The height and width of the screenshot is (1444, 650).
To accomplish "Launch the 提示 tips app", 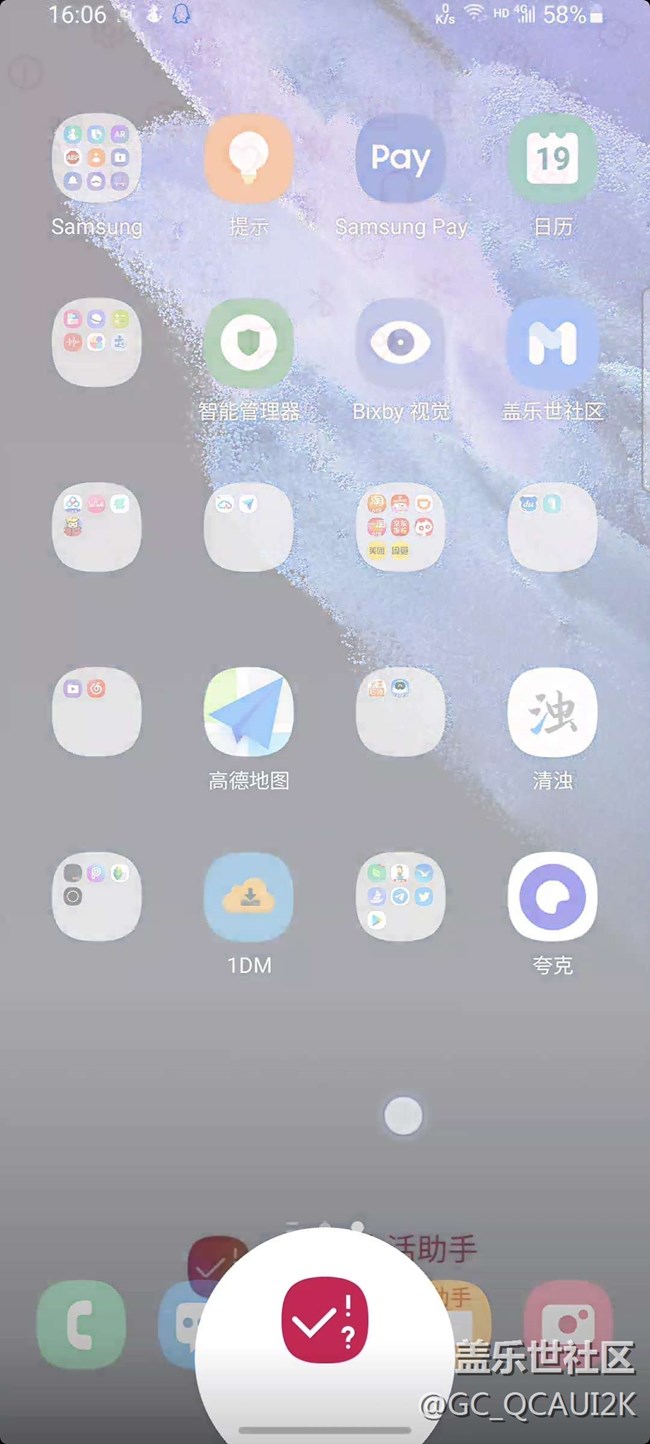I will [x=249, y=158].
